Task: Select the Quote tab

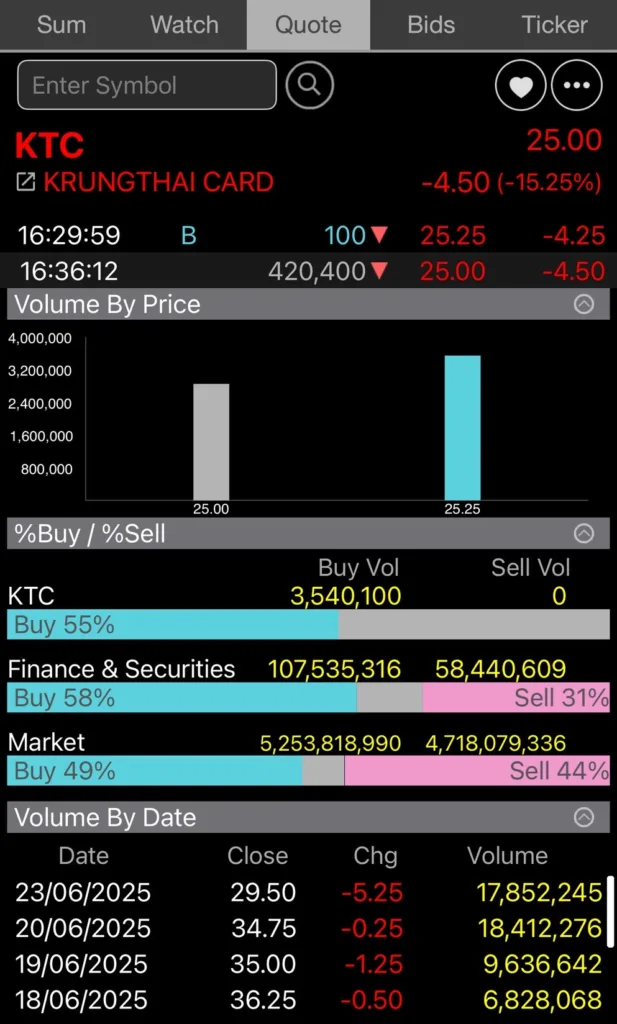Action: coord(308,25)
